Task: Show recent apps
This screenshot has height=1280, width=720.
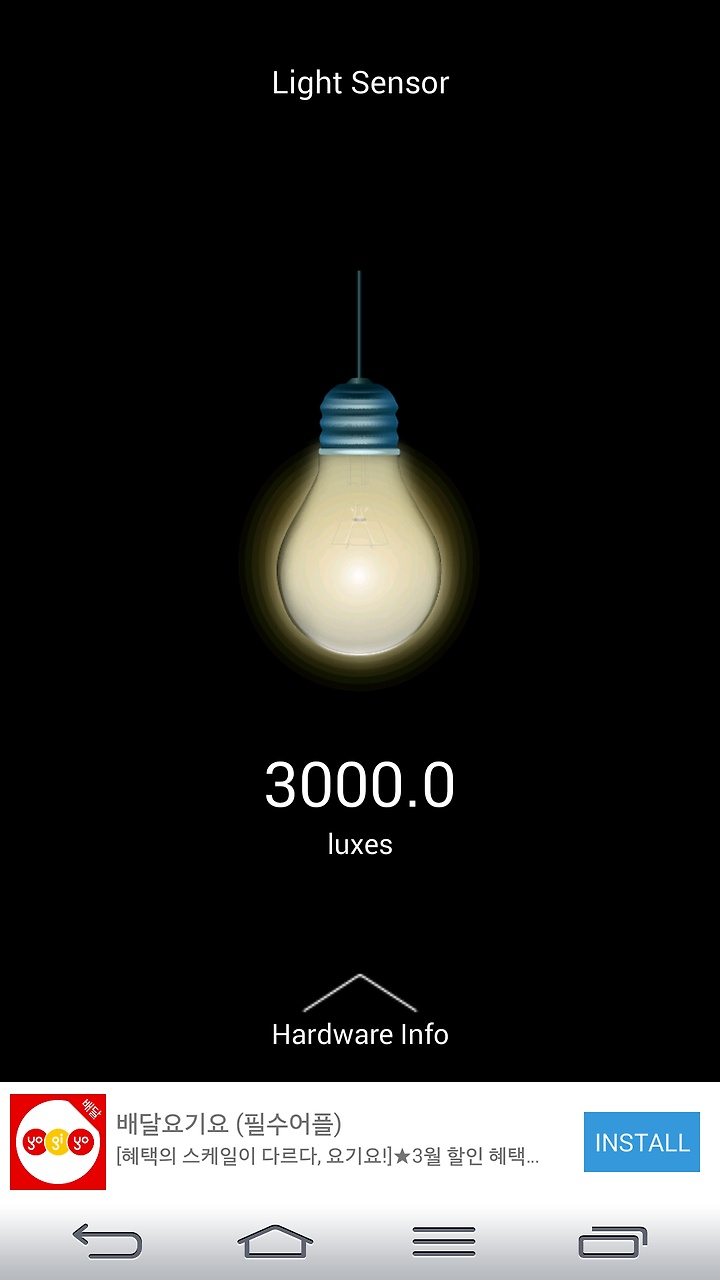Action: 612,1241
